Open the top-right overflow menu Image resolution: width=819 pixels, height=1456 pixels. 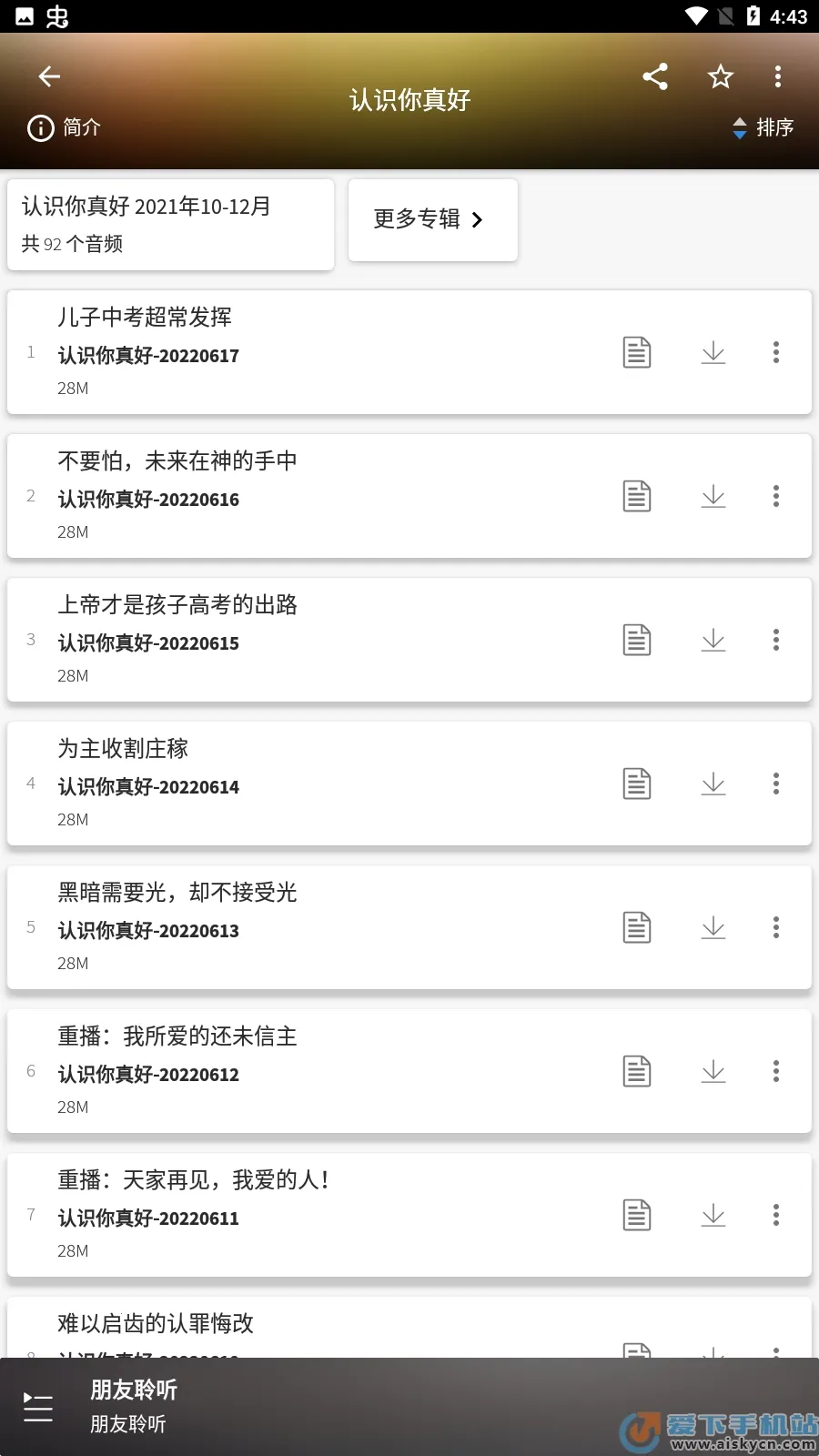pos(778,76)
